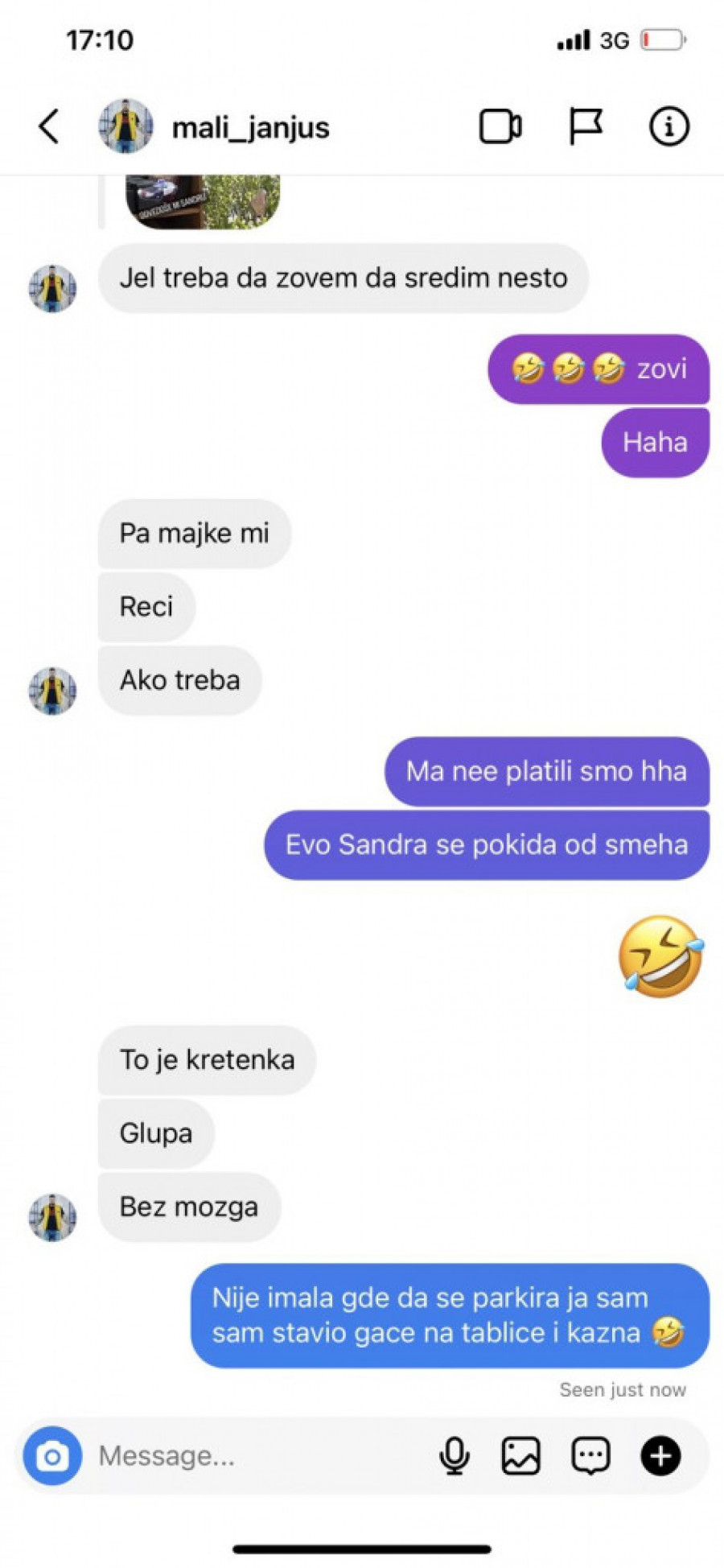
Task: Tap the flag icon
Action: [x=585, y=126]
